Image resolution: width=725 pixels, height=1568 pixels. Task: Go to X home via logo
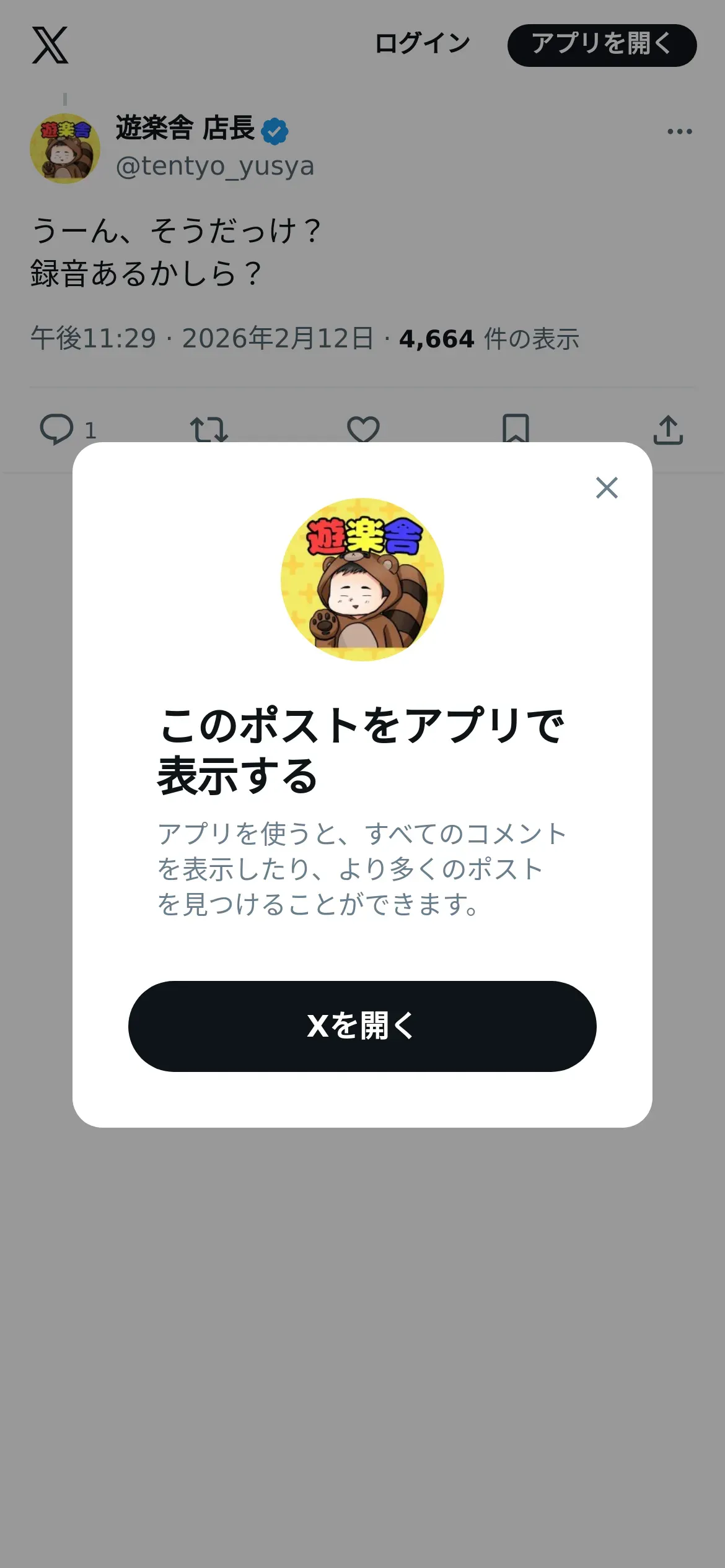[50, 45]
